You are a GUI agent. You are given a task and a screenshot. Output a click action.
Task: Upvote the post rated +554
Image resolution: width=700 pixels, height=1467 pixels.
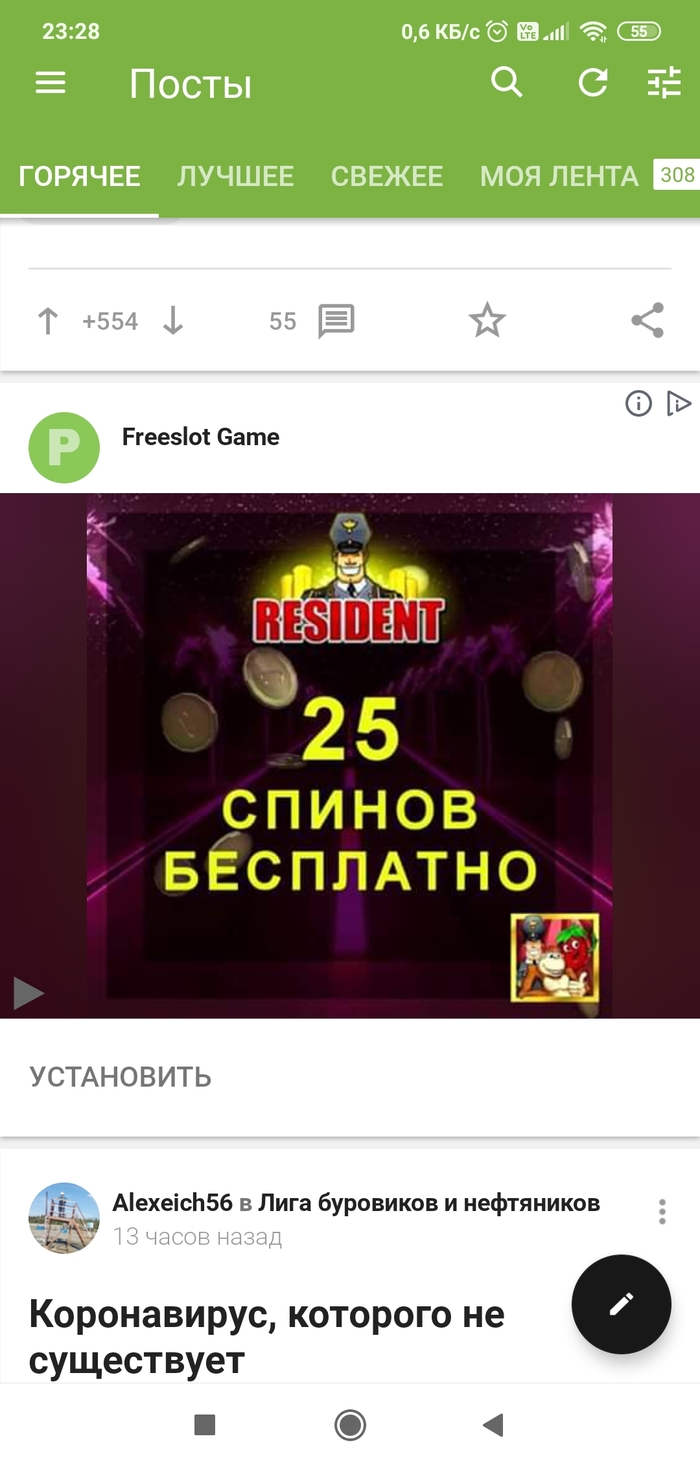point(47,321)
